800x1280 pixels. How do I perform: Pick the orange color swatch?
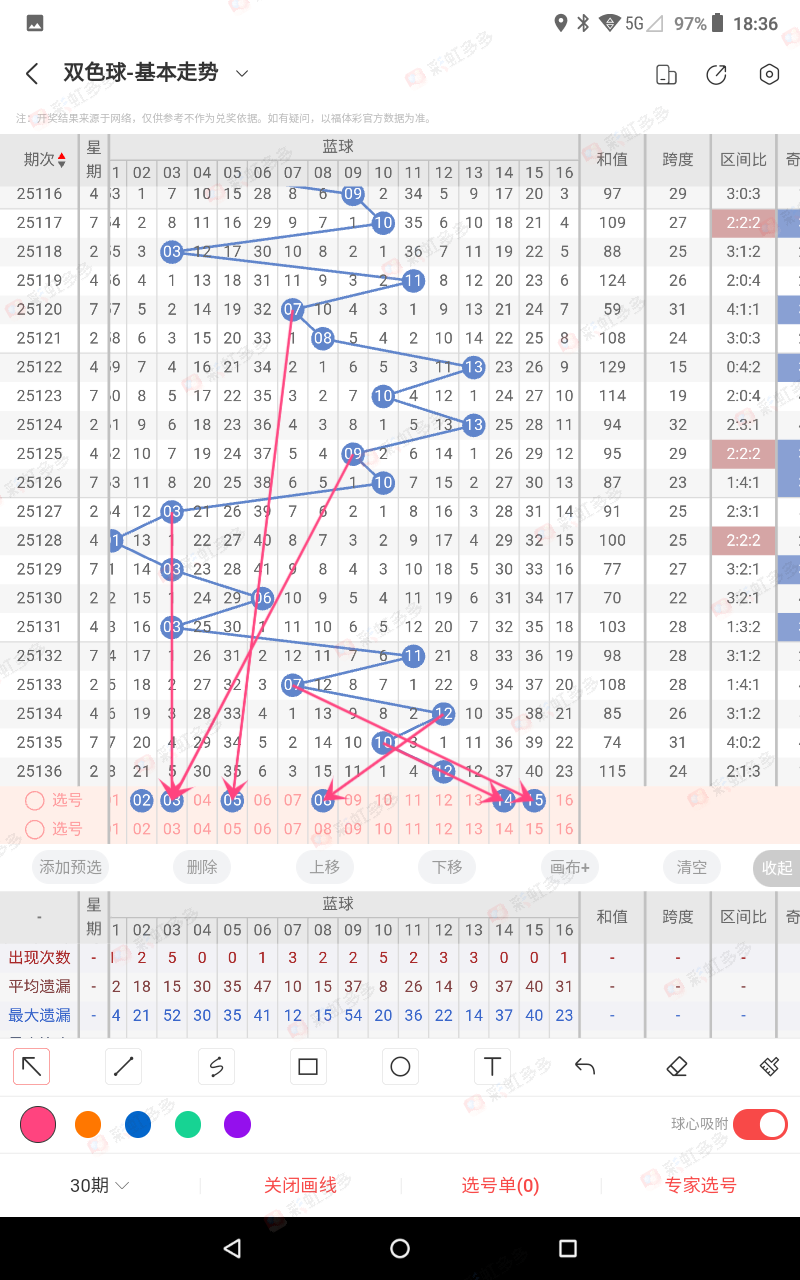[88, 1125]
